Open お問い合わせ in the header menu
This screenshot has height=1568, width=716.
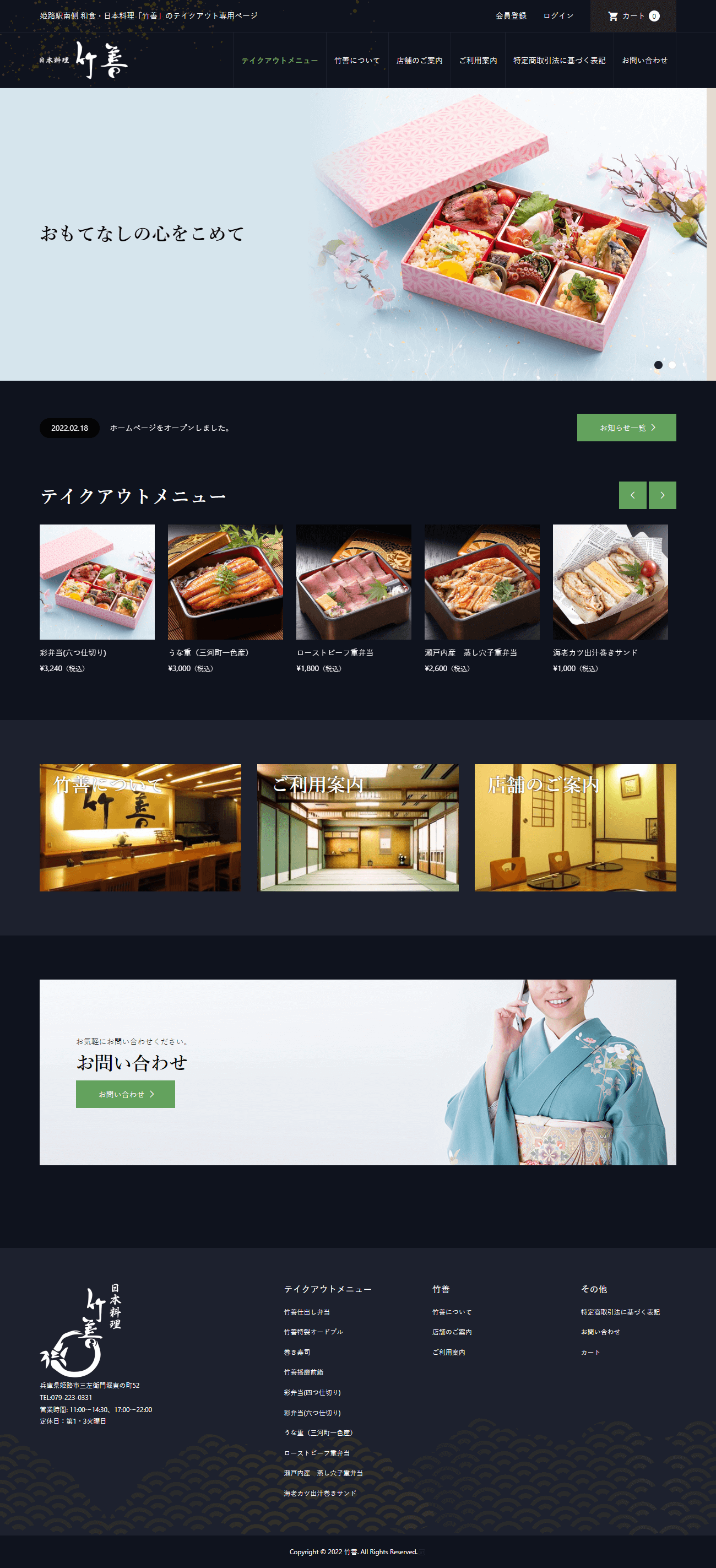click(644, 60)
